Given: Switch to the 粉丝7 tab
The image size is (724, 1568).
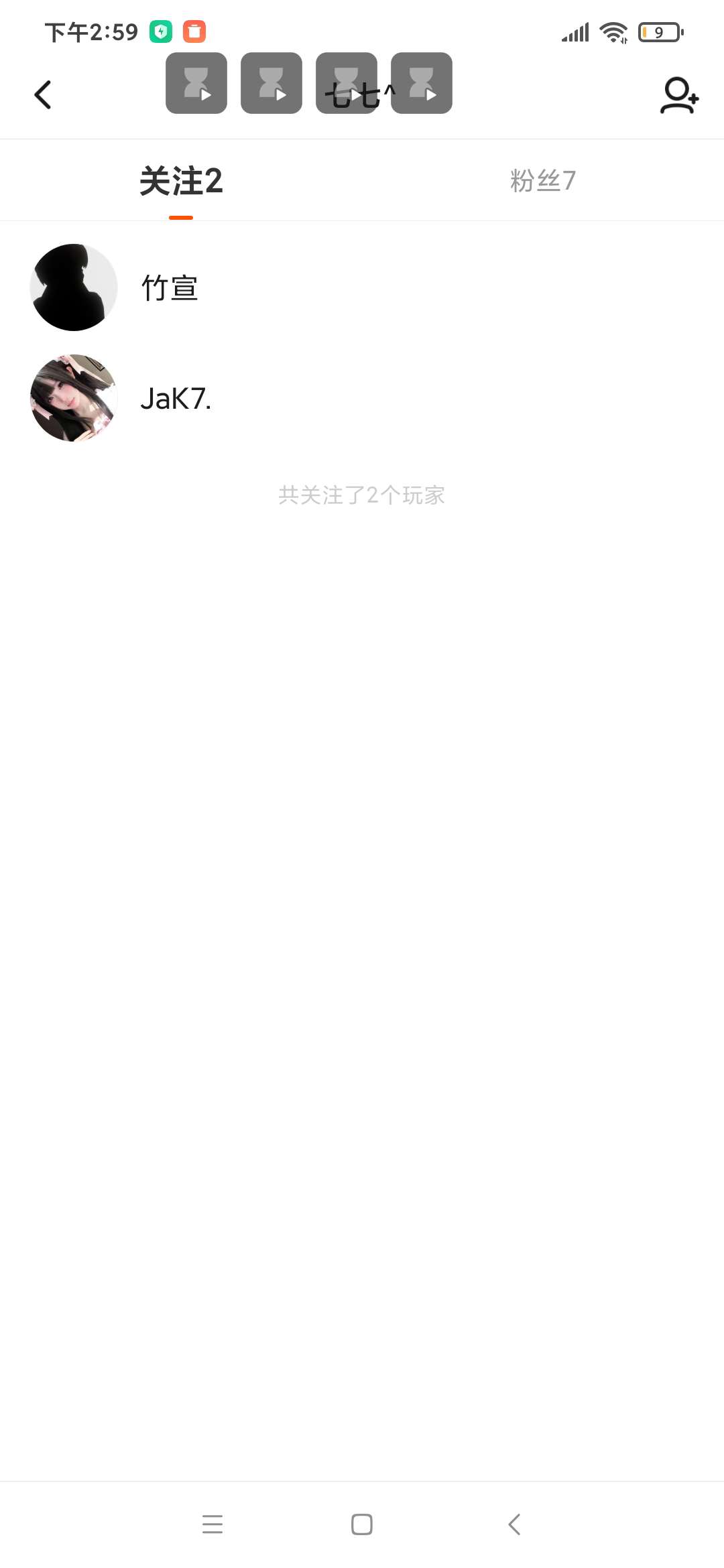Looking at the screenshot, I should click(x=542, y=181).
